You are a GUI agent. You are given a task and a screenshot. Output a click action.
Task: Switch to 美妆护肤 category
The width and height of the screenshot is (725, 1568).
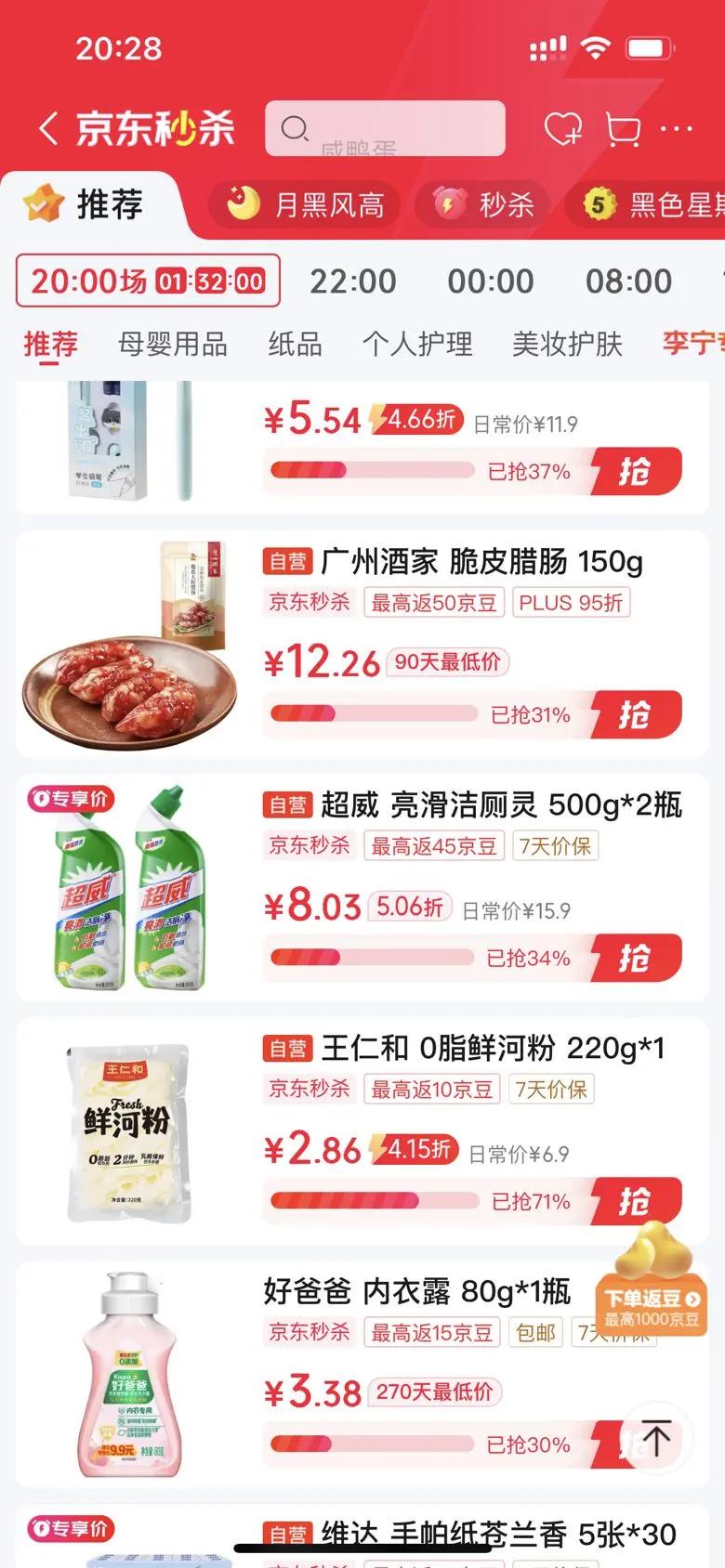click(x=567, y=345)
